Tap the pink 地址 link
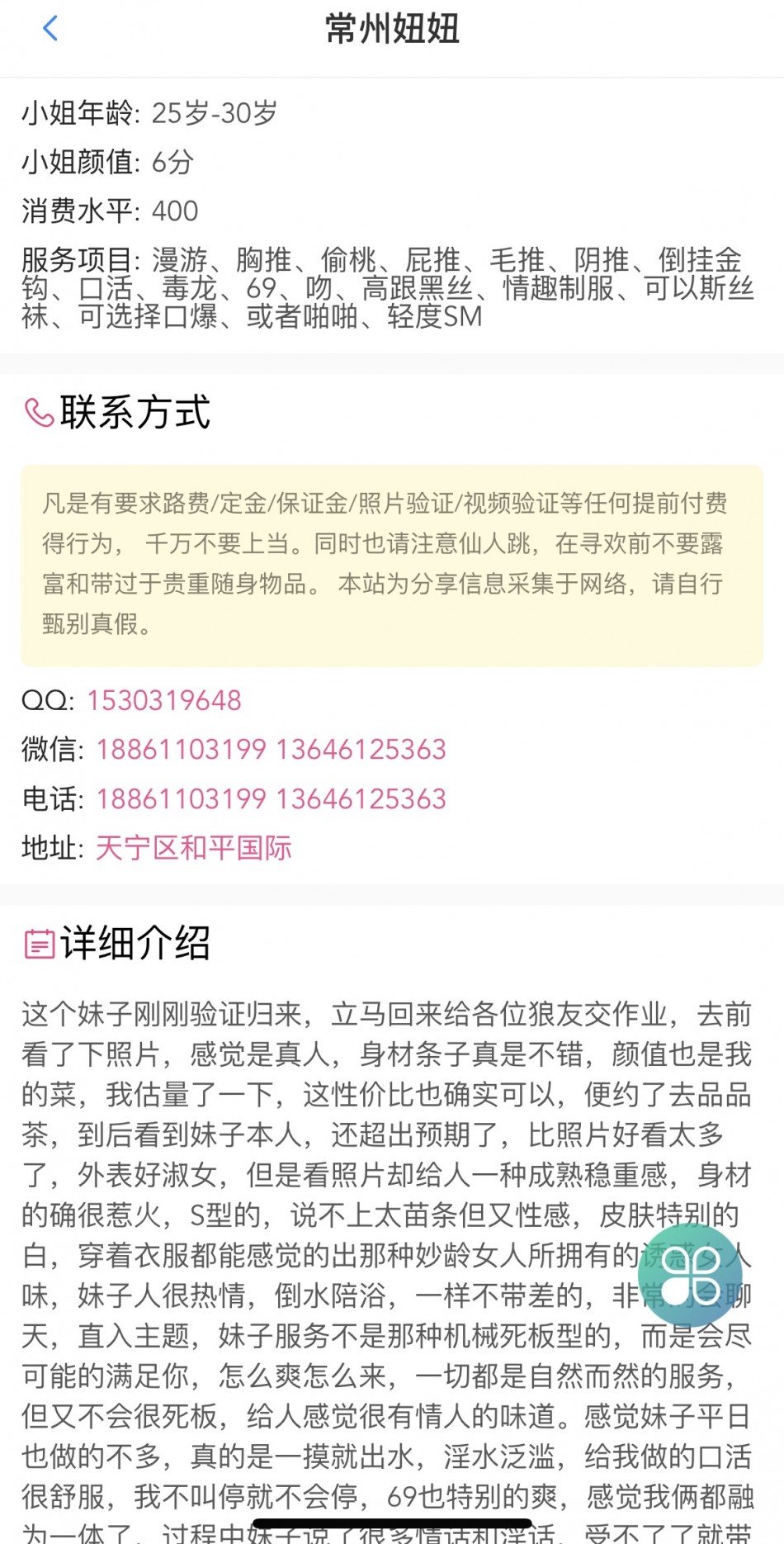 194,848
